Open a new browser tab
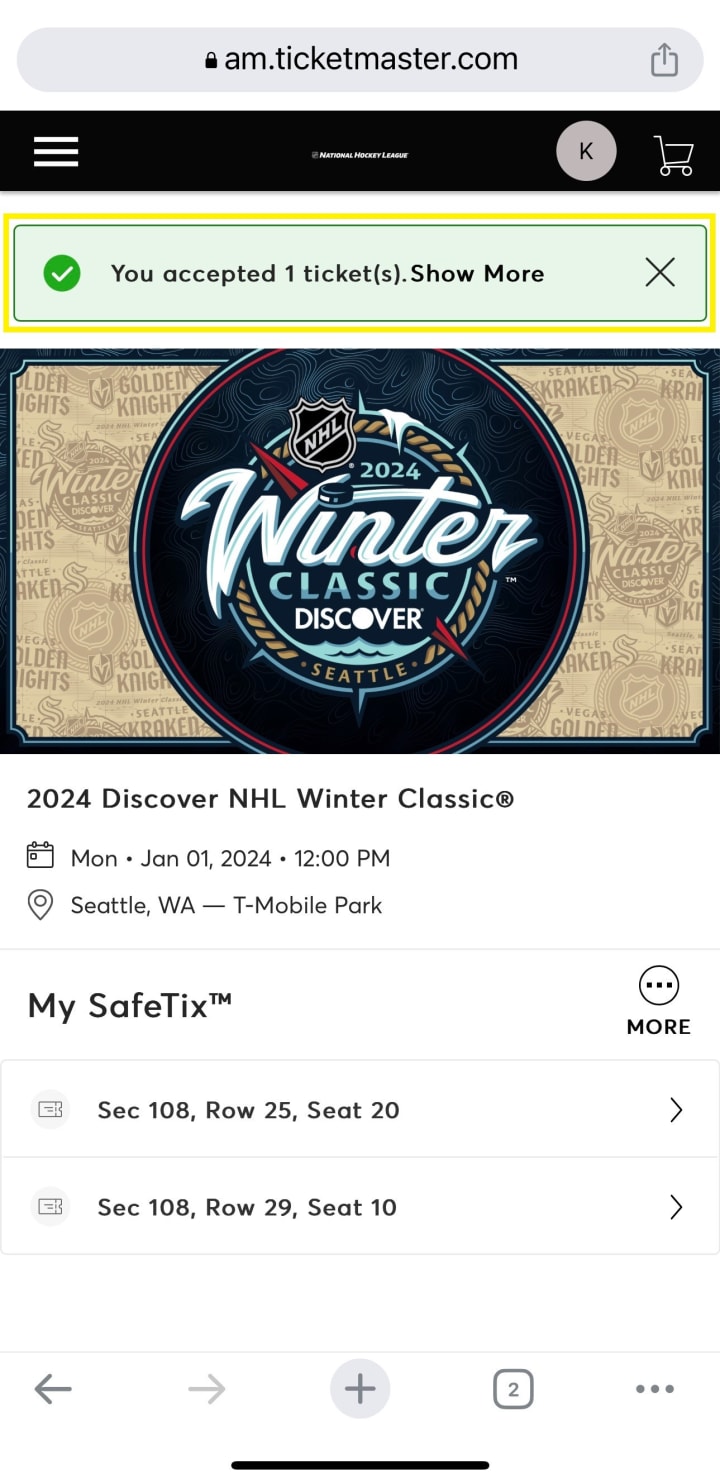Screen dimensions: 720x1482 pyautogui.click(x=360, y=1388)
